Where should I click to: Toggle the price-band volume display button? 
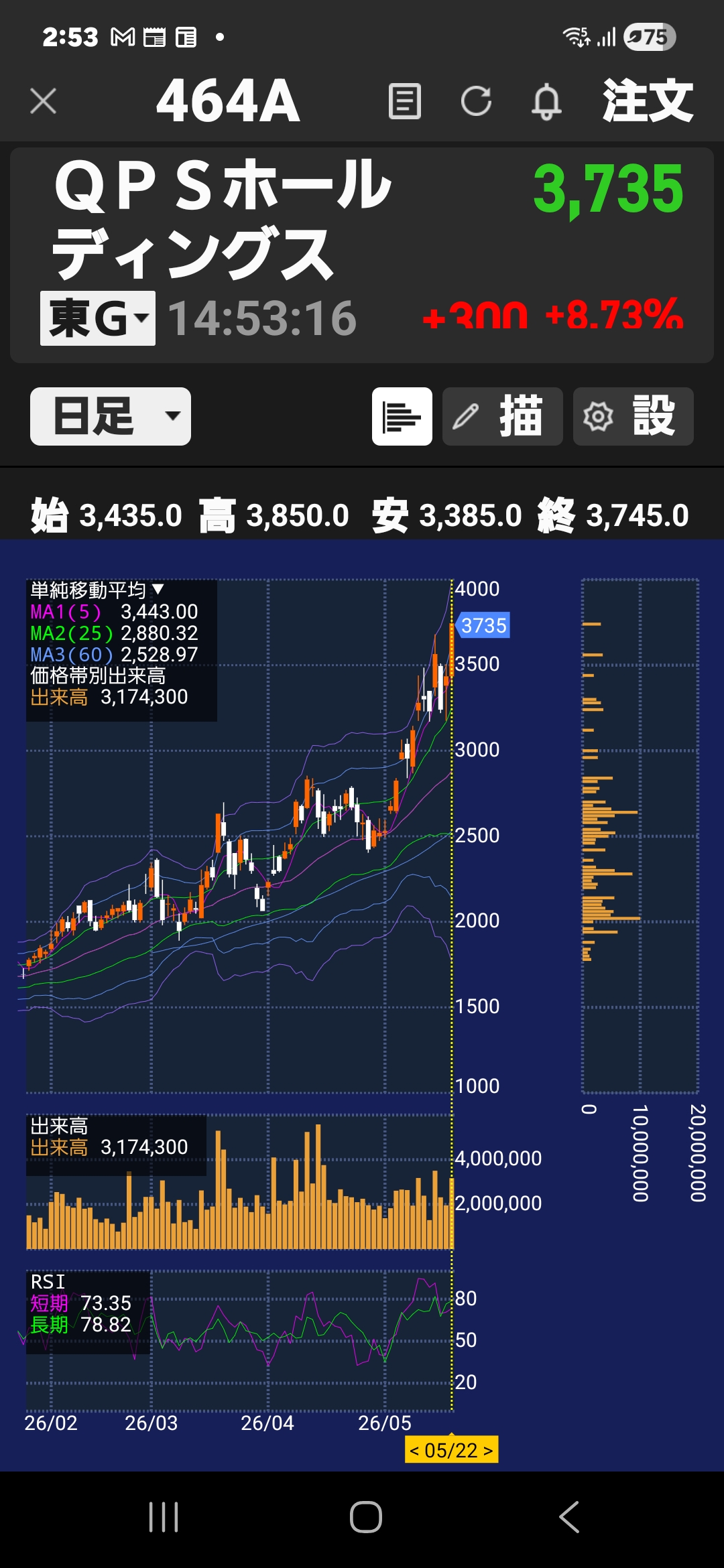pos(402,416)
